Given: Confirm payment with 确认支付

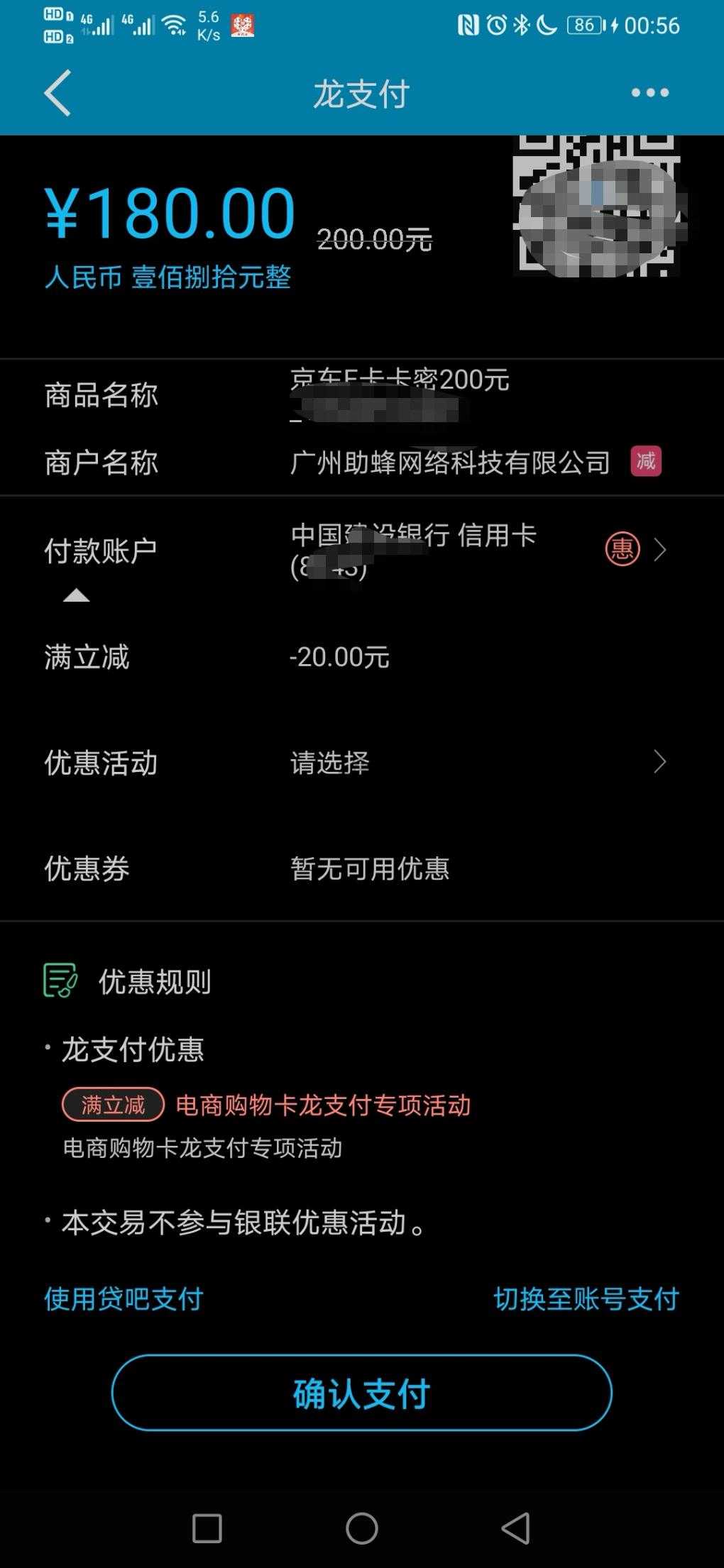Looking at the screenshot, I should click(x=361, y=1393).
